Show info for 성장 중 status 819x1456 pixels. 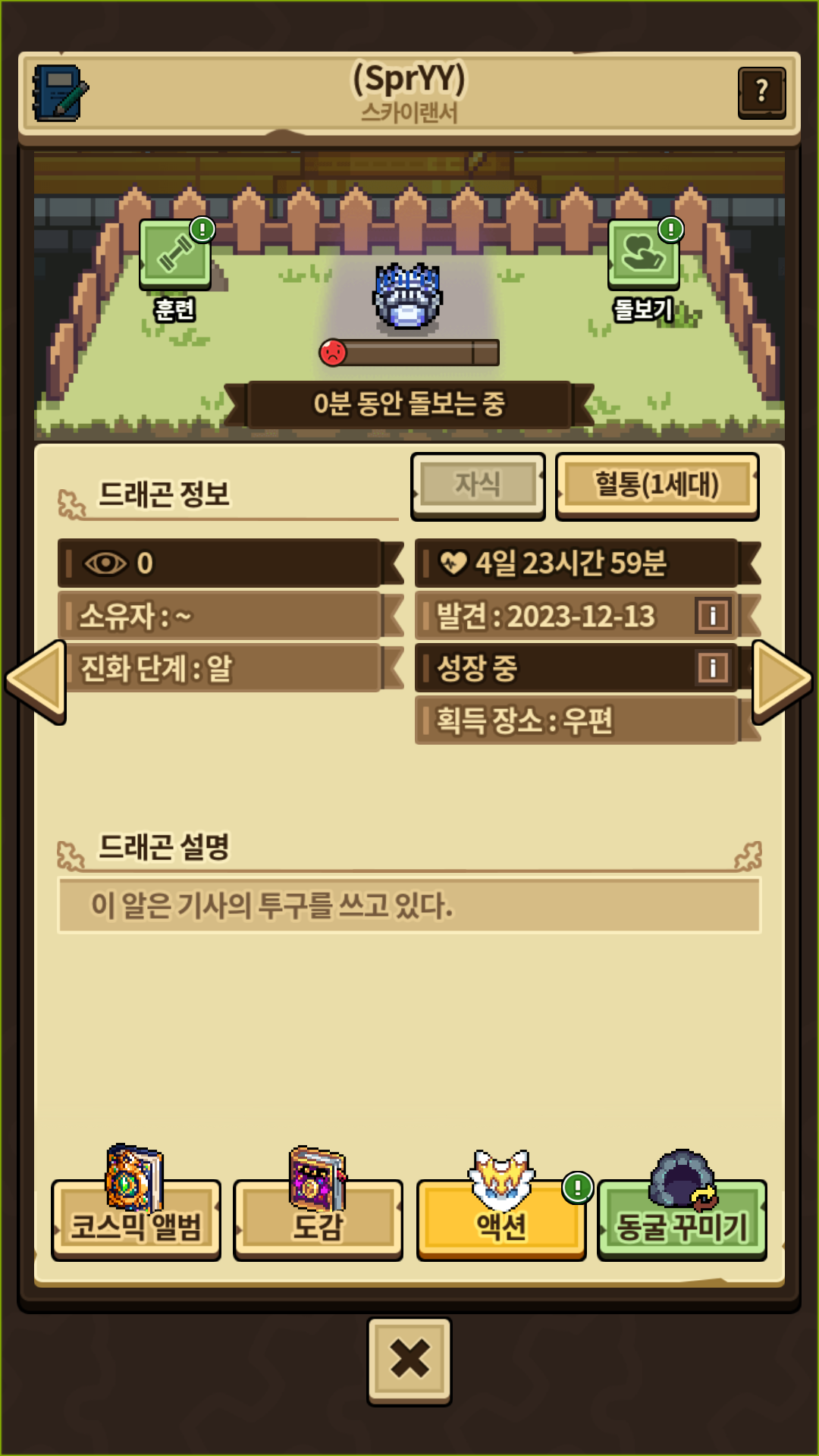click(x=713, y=668)
